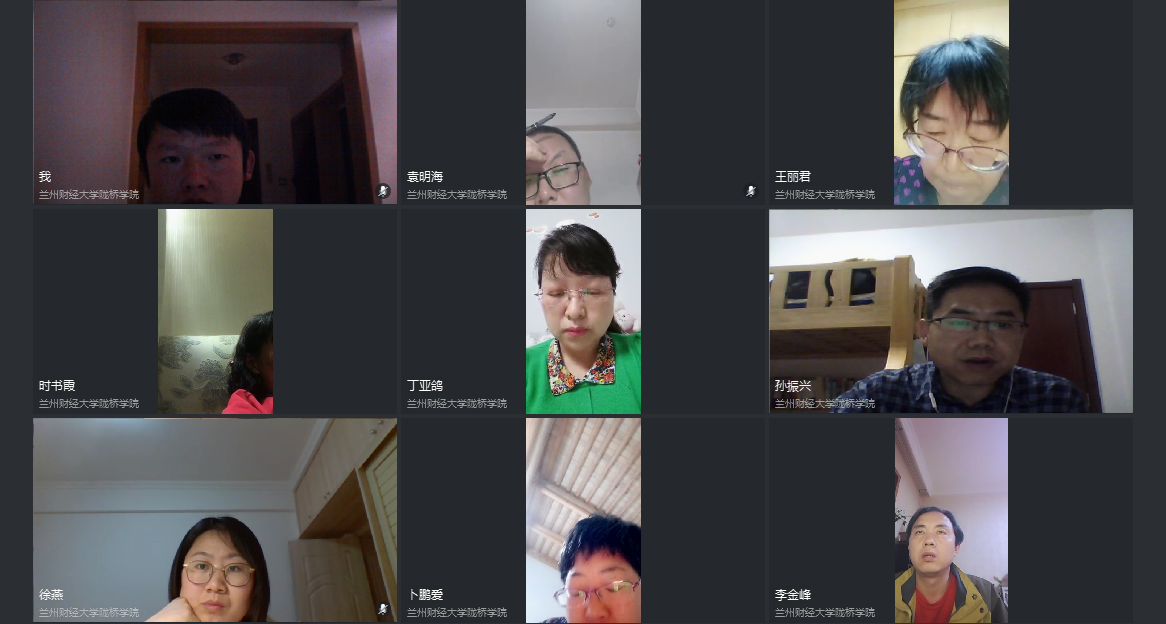Select 袁明海's video tile
The image size is (1166, 624).
[x=583, y=102]
